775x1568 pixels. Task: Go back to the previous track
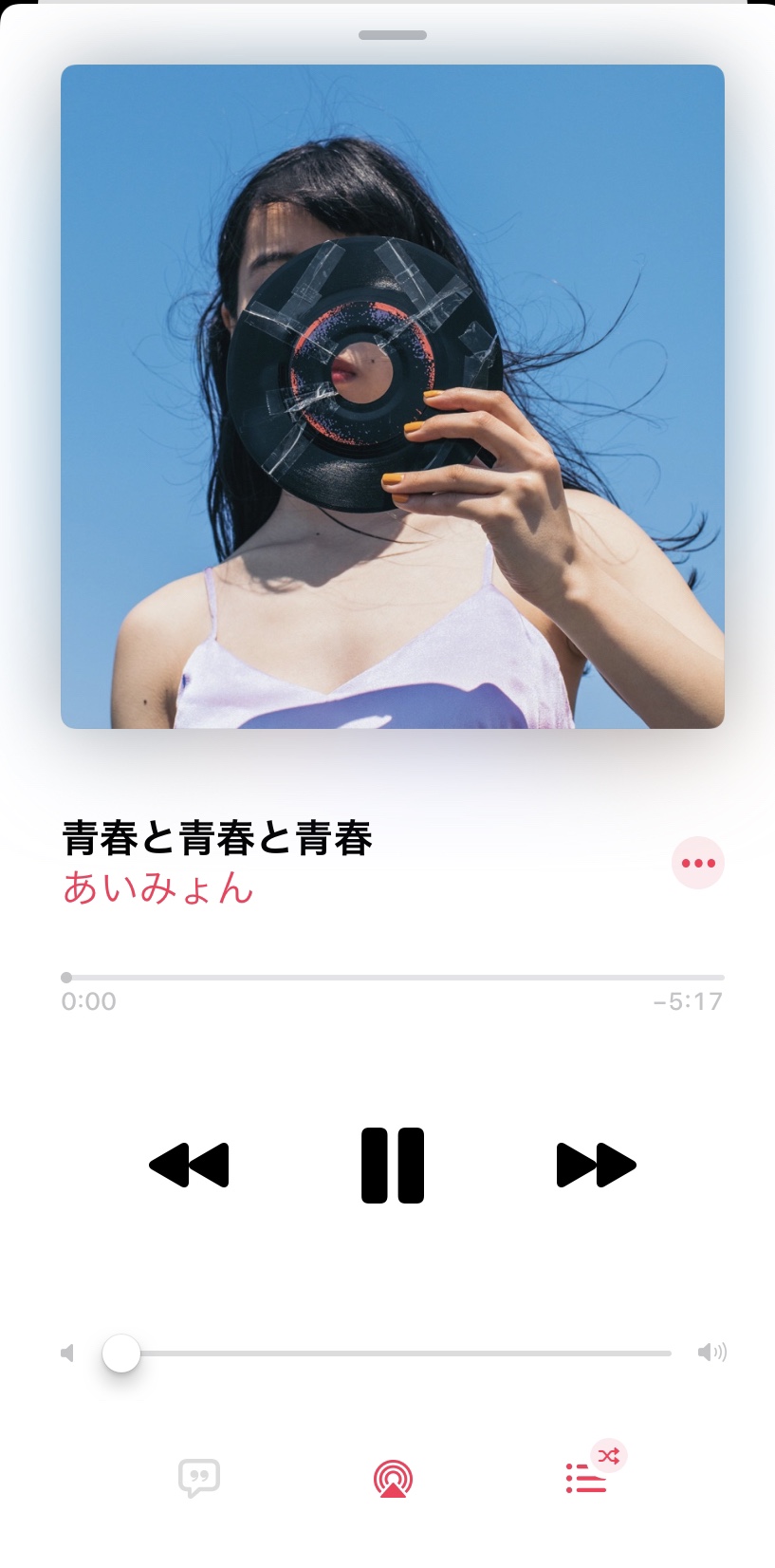pyautogui.click(x=189, y=1165)
